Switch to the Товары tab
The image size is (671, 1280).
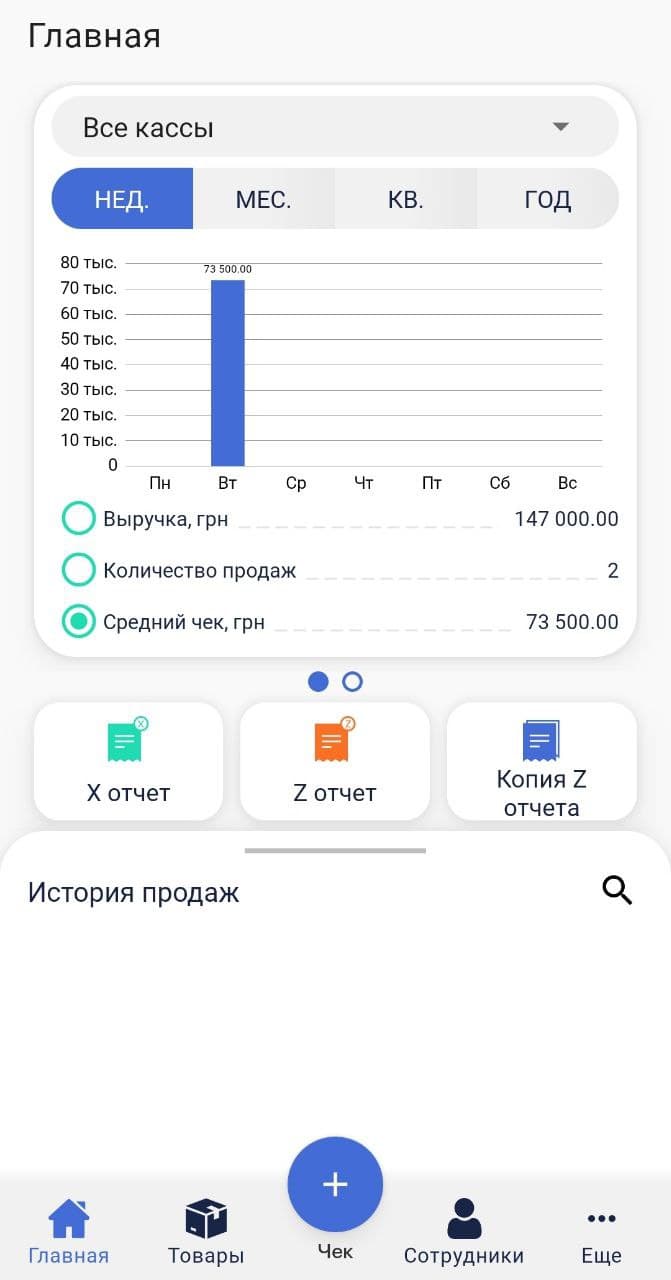206,1232
